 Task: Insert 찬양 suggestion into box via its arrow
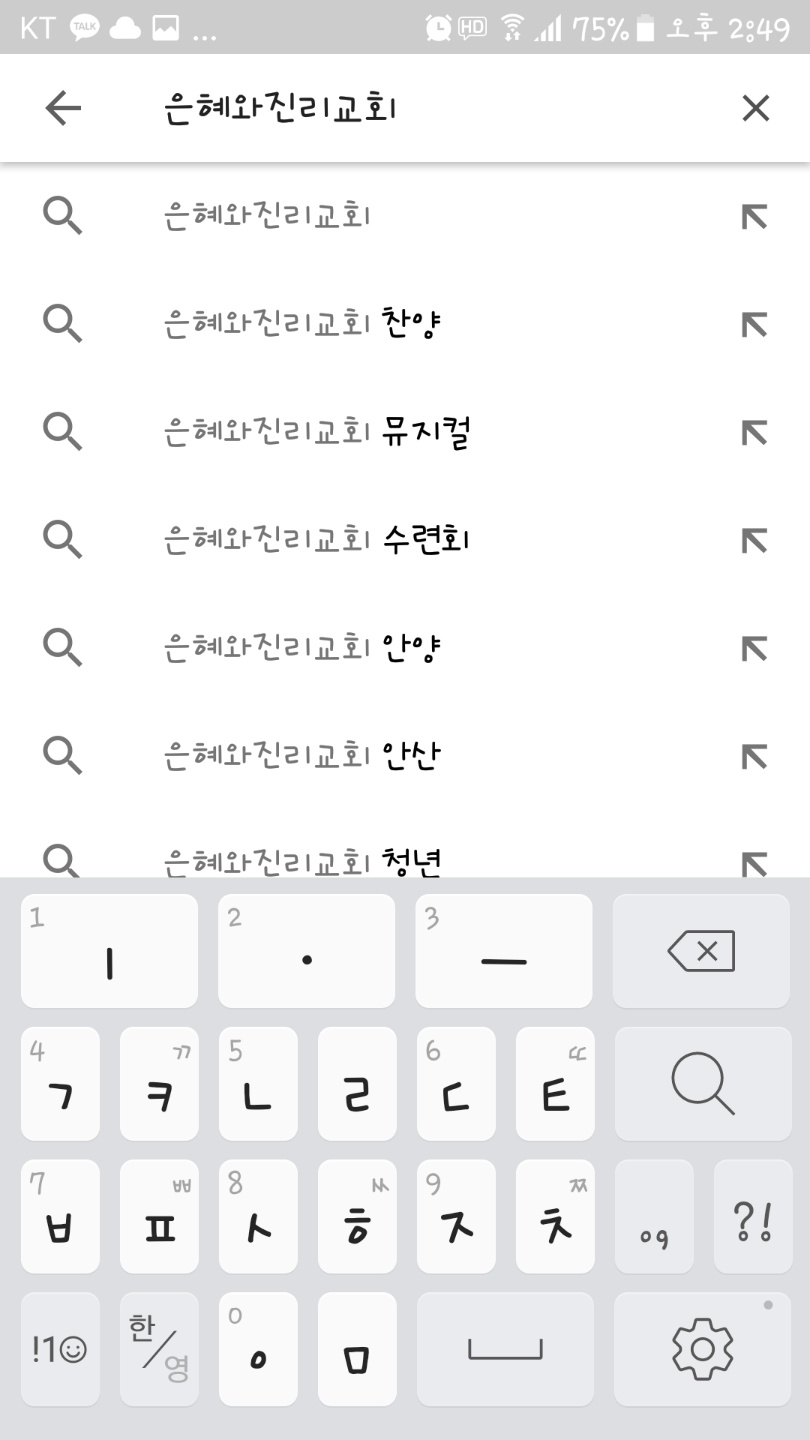(x=754, y=324)
